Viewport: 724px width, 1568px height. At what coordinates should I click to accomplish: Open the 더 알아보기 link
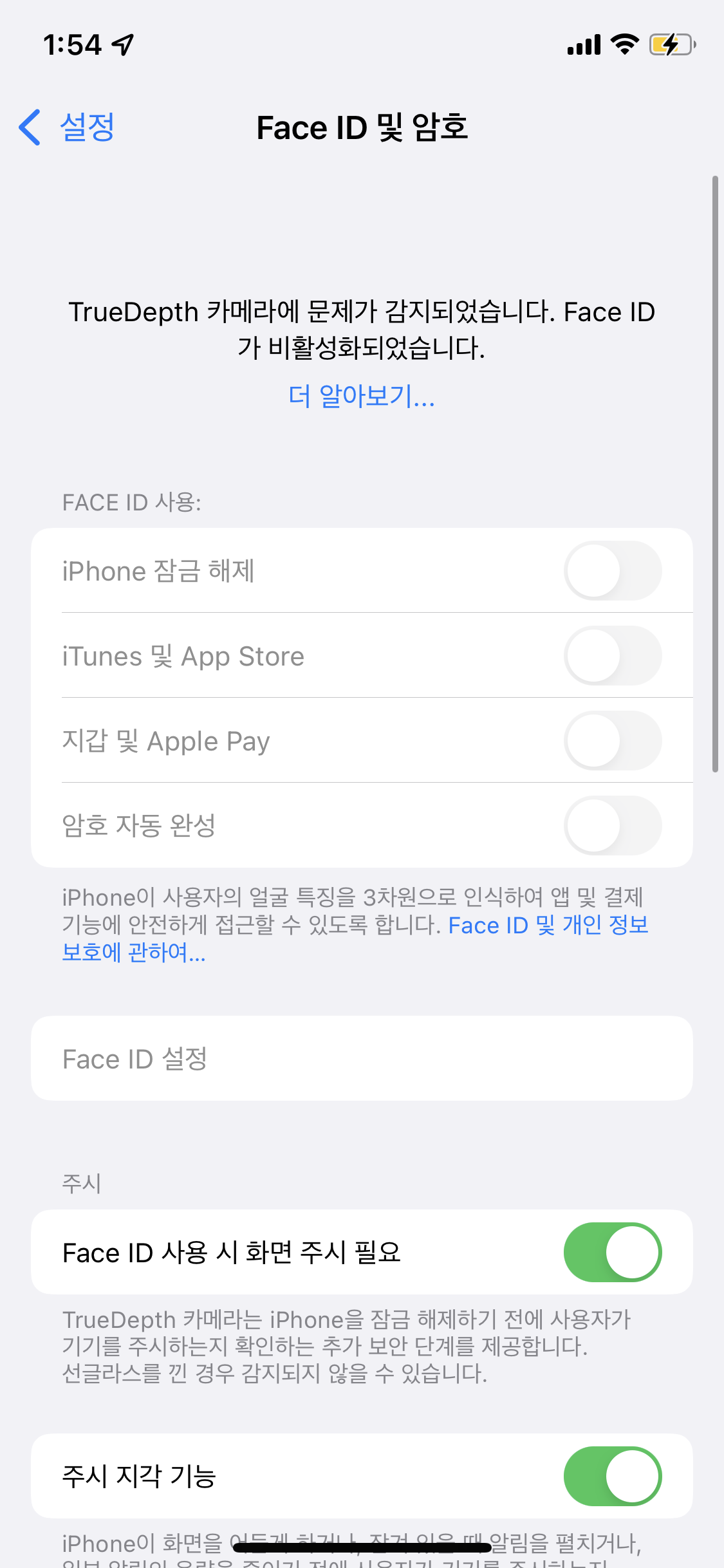pyautogui.click(x=362, y=396)
